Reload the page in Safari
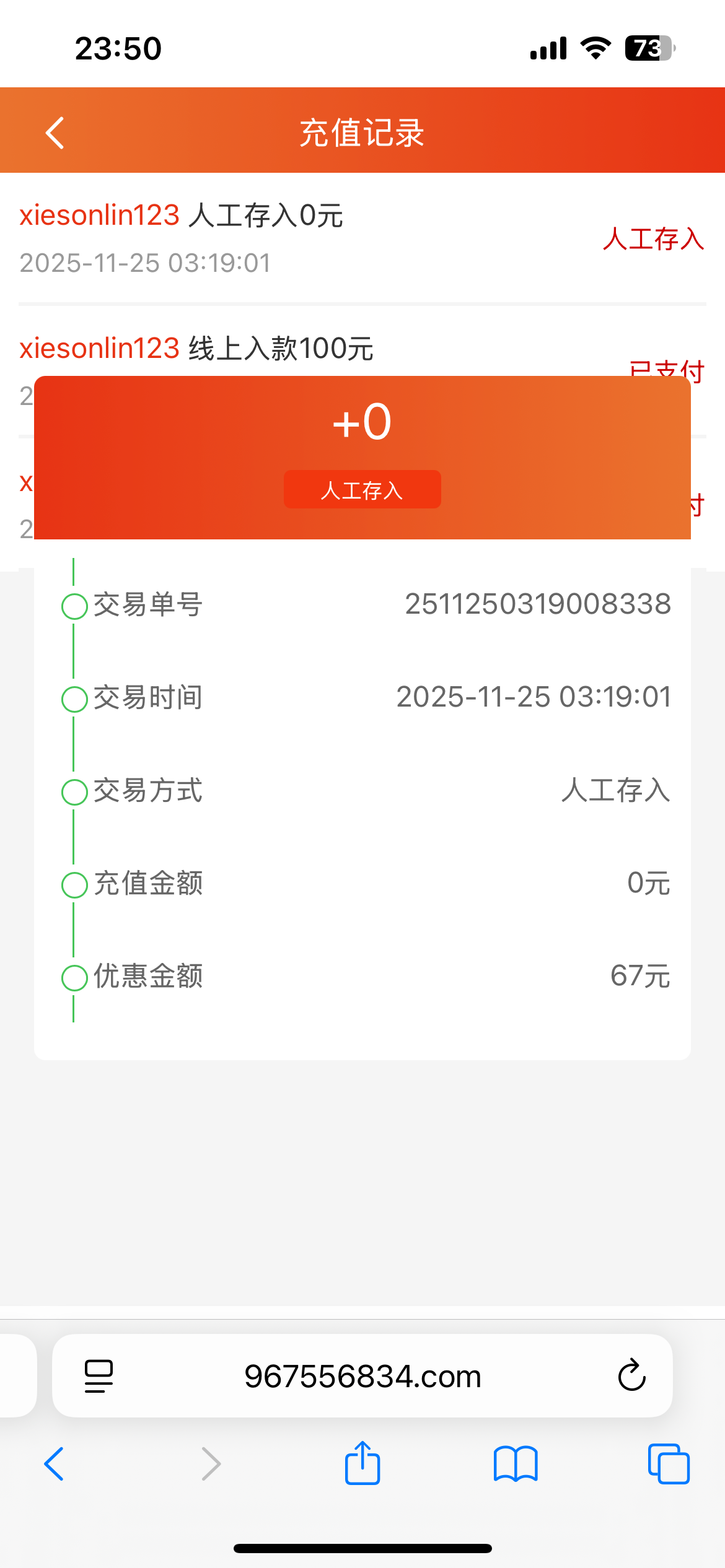Screen dimensions: 725x1568 (631, 1376)
